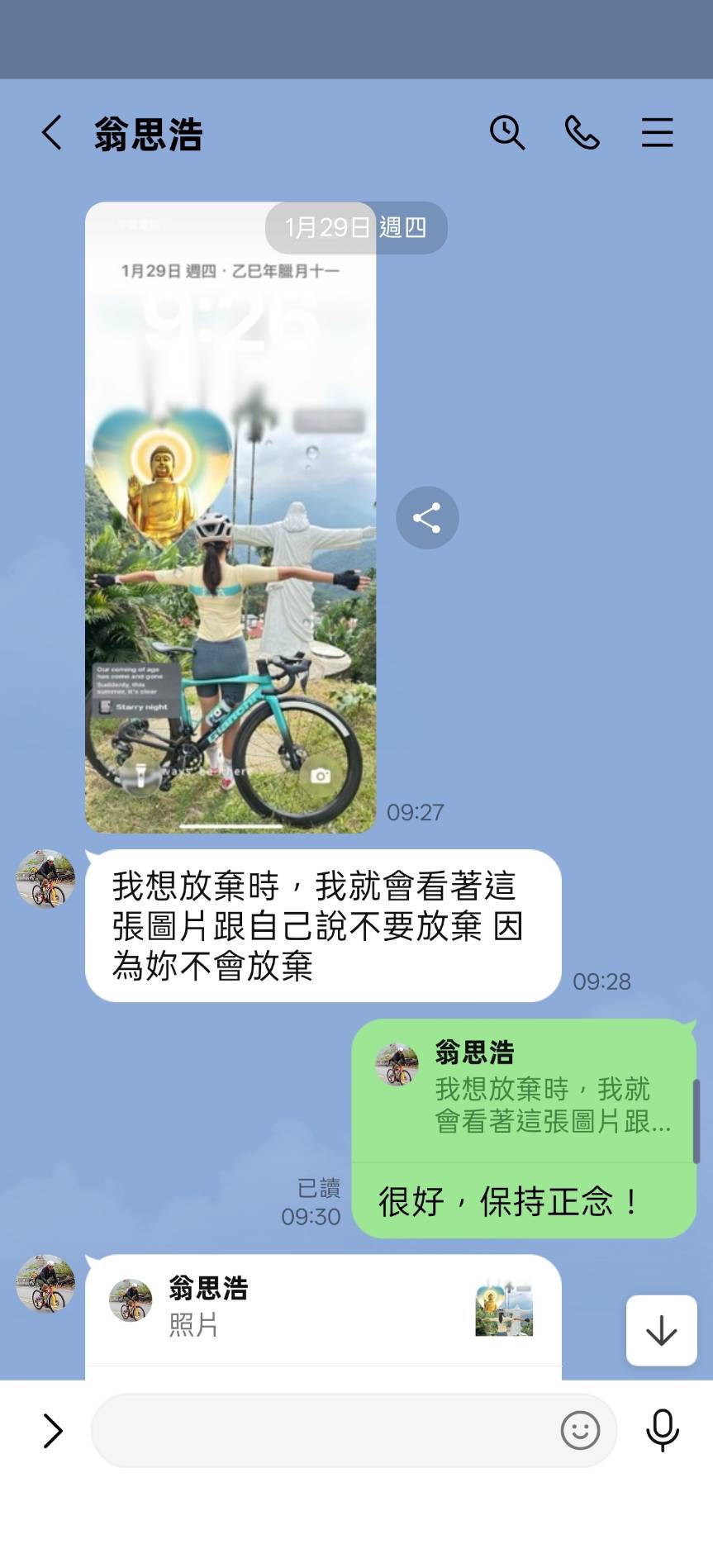Tap the share icon next to the photo
Screen dimensions: 713x1568
427,518
